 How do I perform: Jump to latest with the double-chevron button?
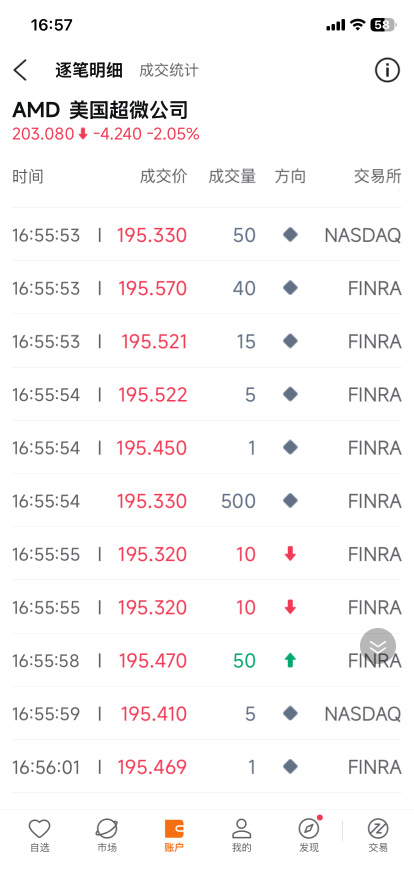coord(378,646)
